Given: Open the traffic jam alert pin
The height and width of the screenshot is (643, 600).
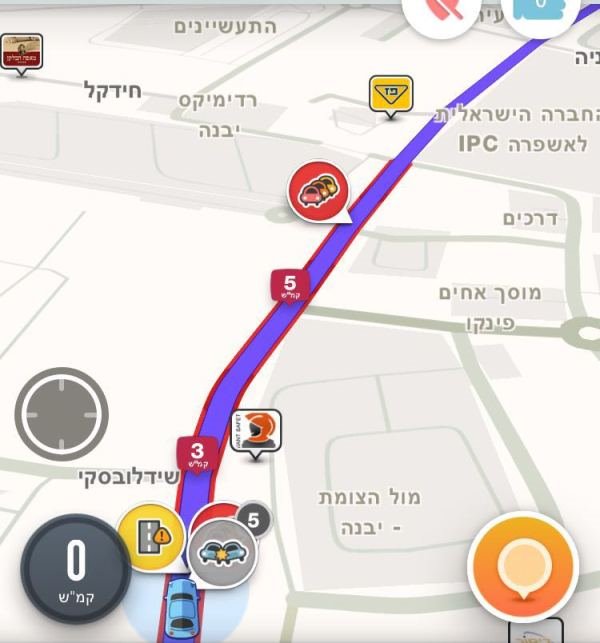Looking at the screenshot, I should click(x=318, y=189).
